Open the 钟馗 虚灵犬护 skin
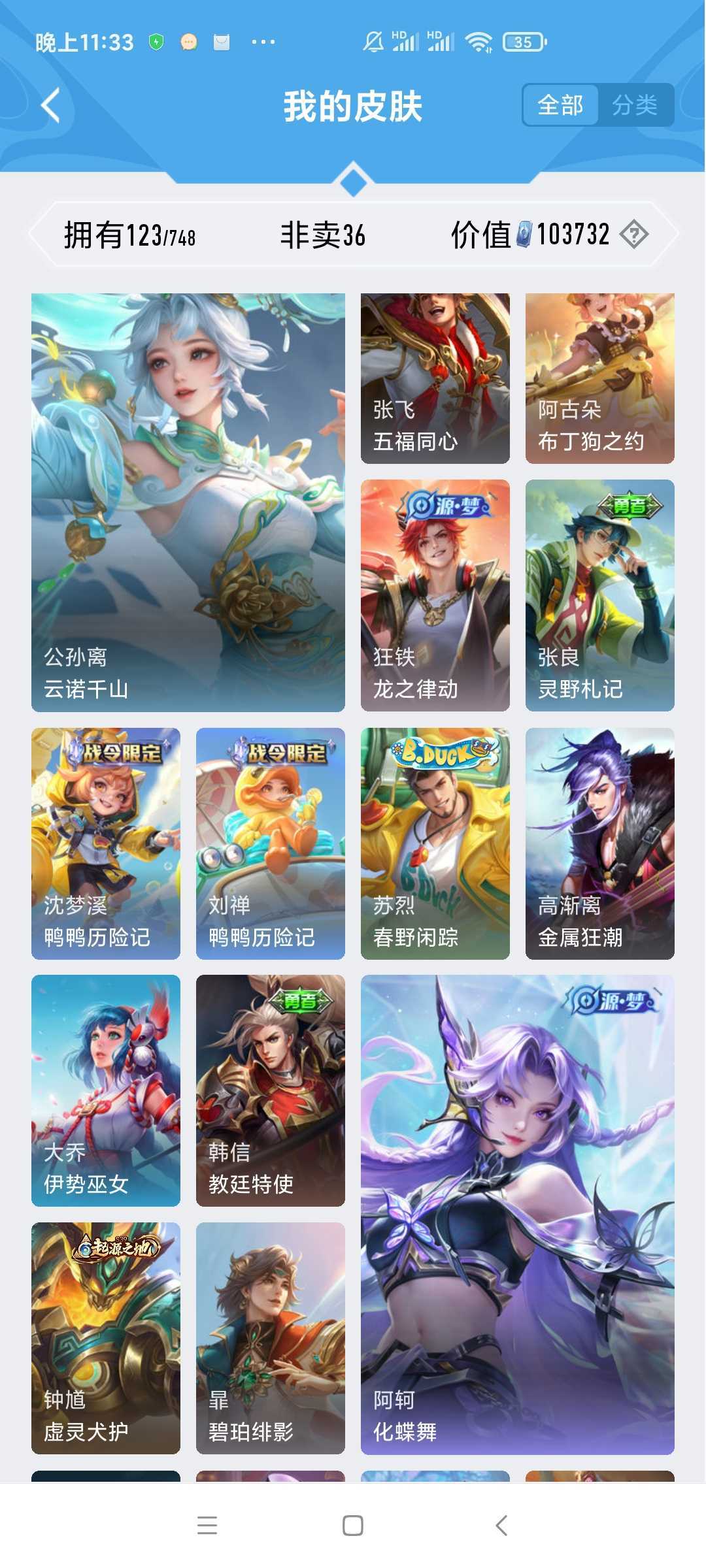 tap(106, 1337)
